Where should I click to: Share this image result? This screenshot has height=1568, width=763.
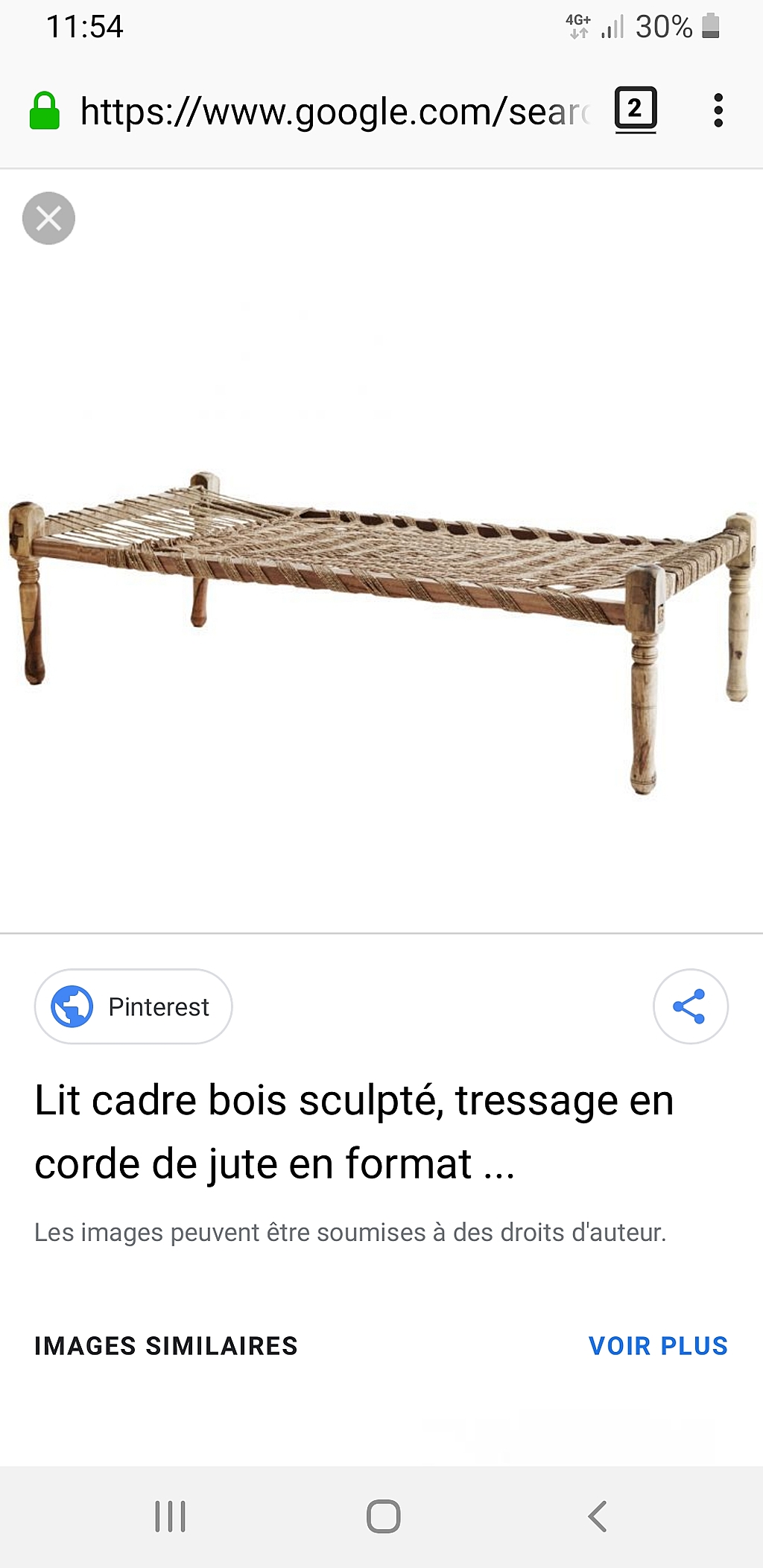point(690,1006)
